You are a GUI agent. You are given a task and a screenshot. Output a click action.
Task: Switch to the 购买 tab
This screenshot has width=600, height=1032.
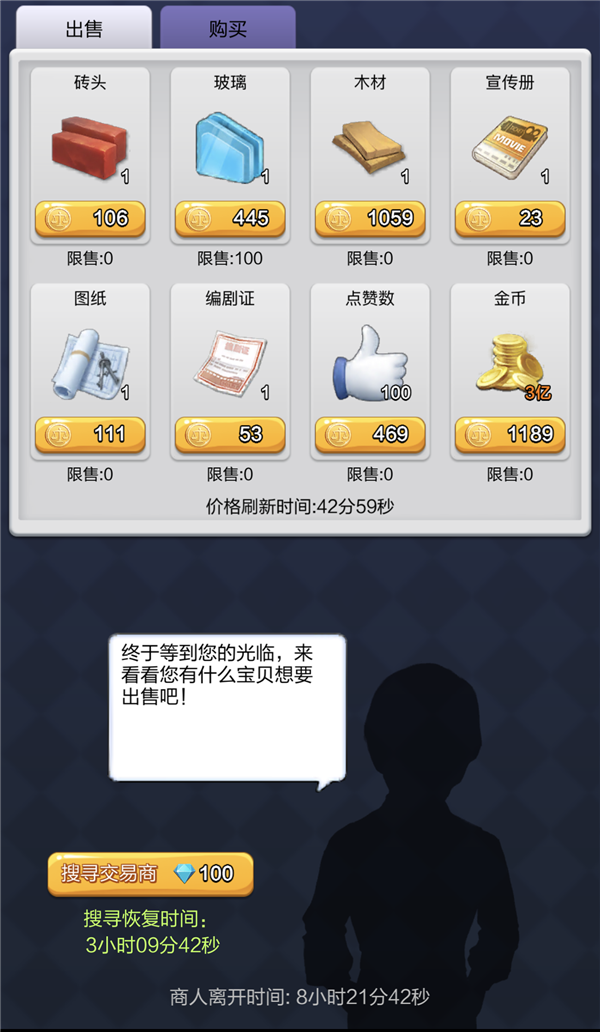[x=227, y=28]
